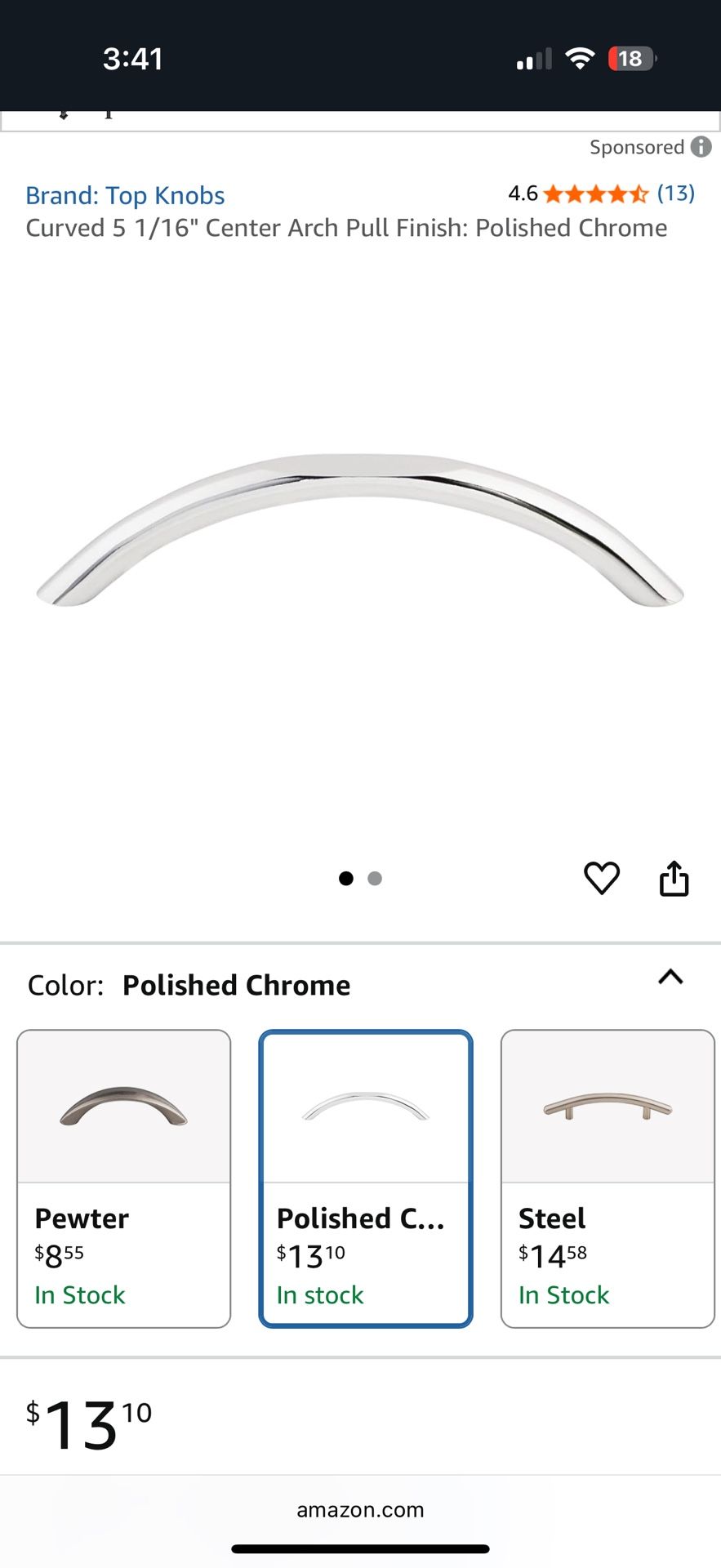Share this product
Screen dimensions: 721x1568
(674, 879)
